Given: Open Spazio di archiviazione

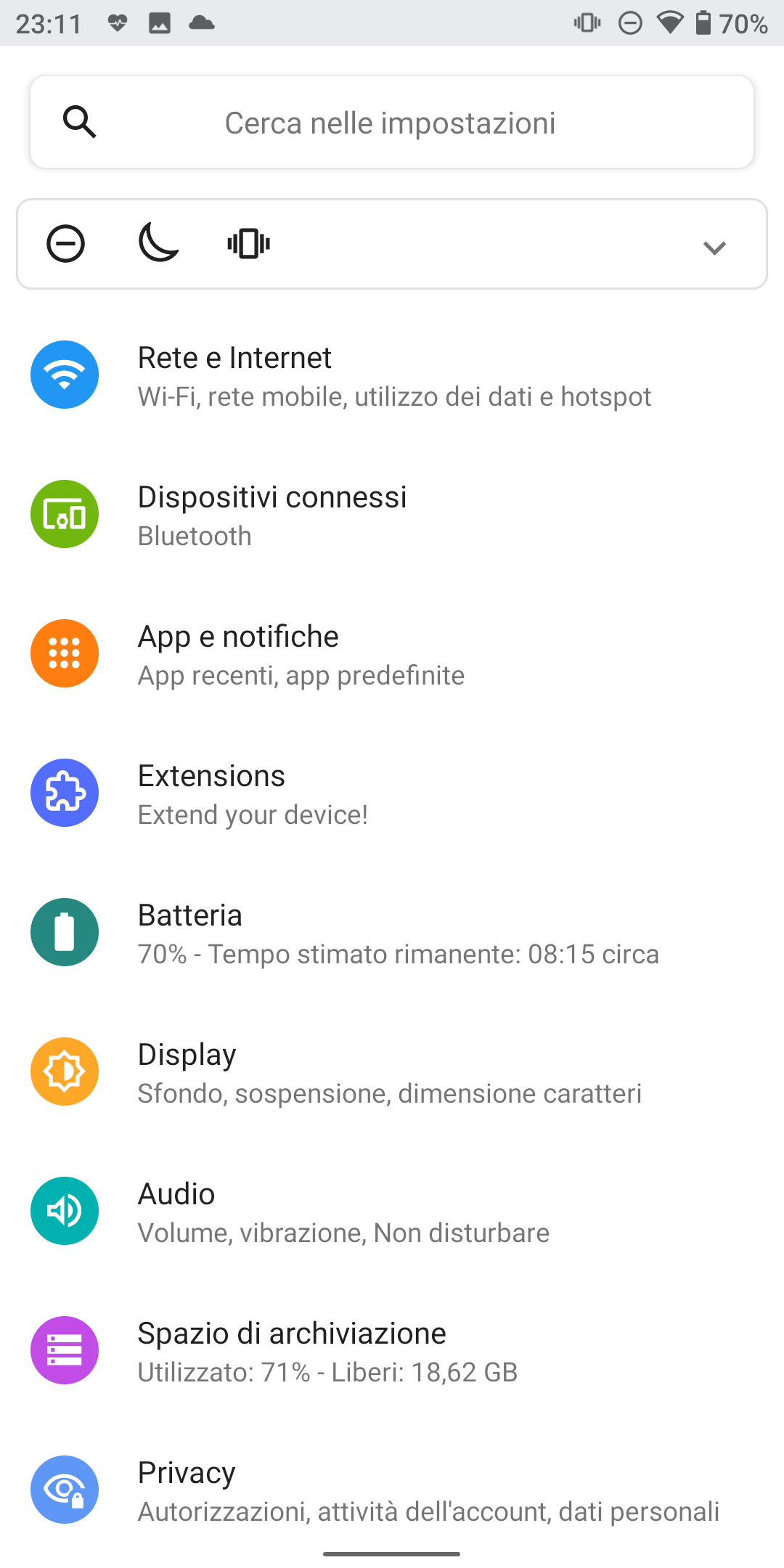Looking at the screenshot, I should tap(392, 1351).
